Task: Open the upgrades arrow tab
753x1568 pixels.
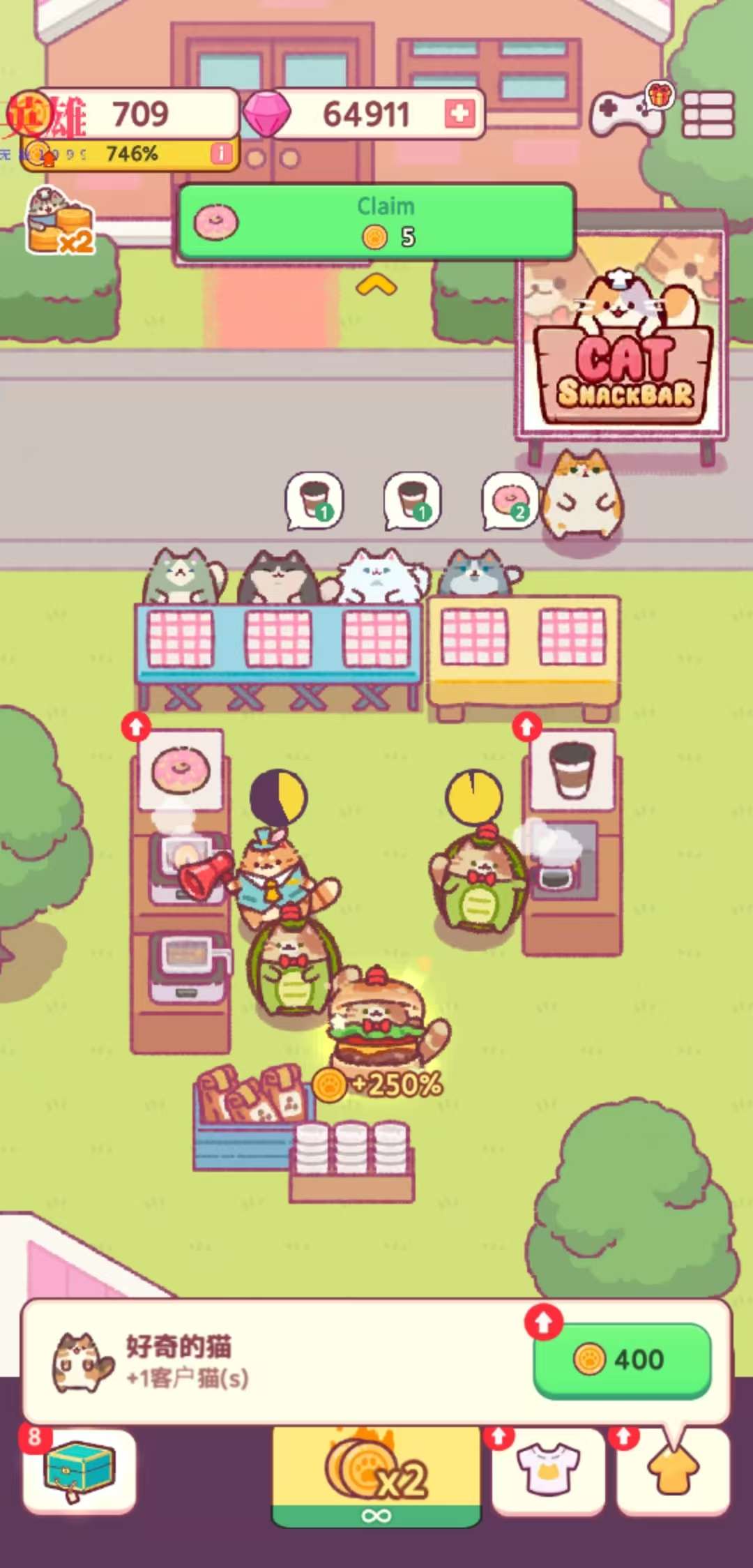Action: tap(673, 1470)
